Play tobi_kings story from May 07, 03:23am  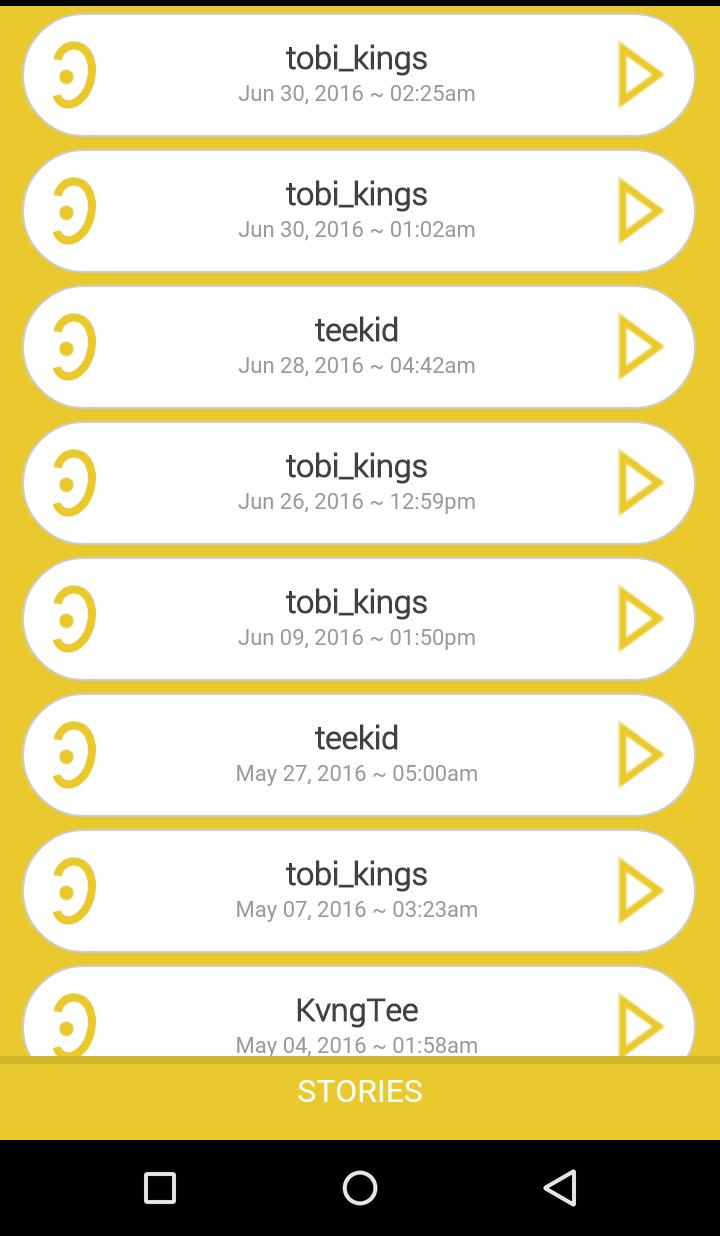click(x=640, y=891)
